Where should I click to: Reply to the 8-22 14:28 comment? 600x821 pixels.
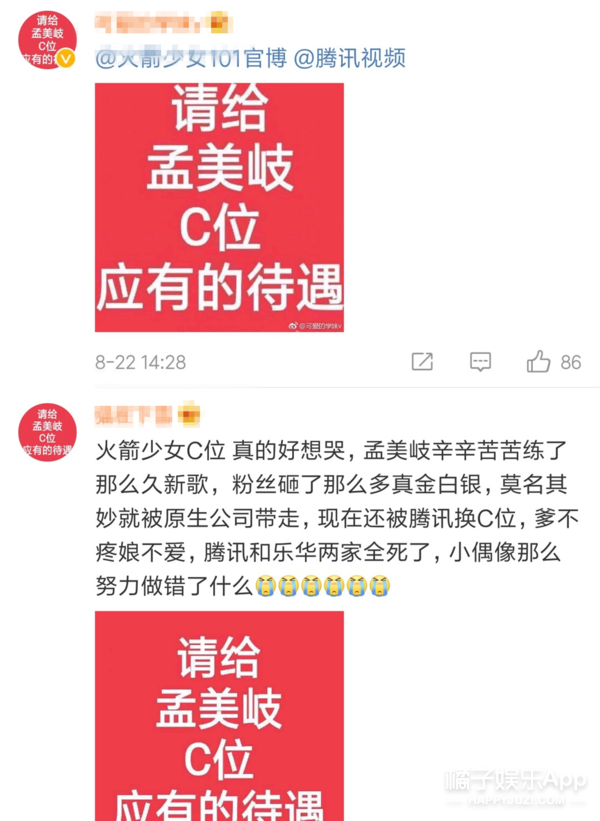481,362
